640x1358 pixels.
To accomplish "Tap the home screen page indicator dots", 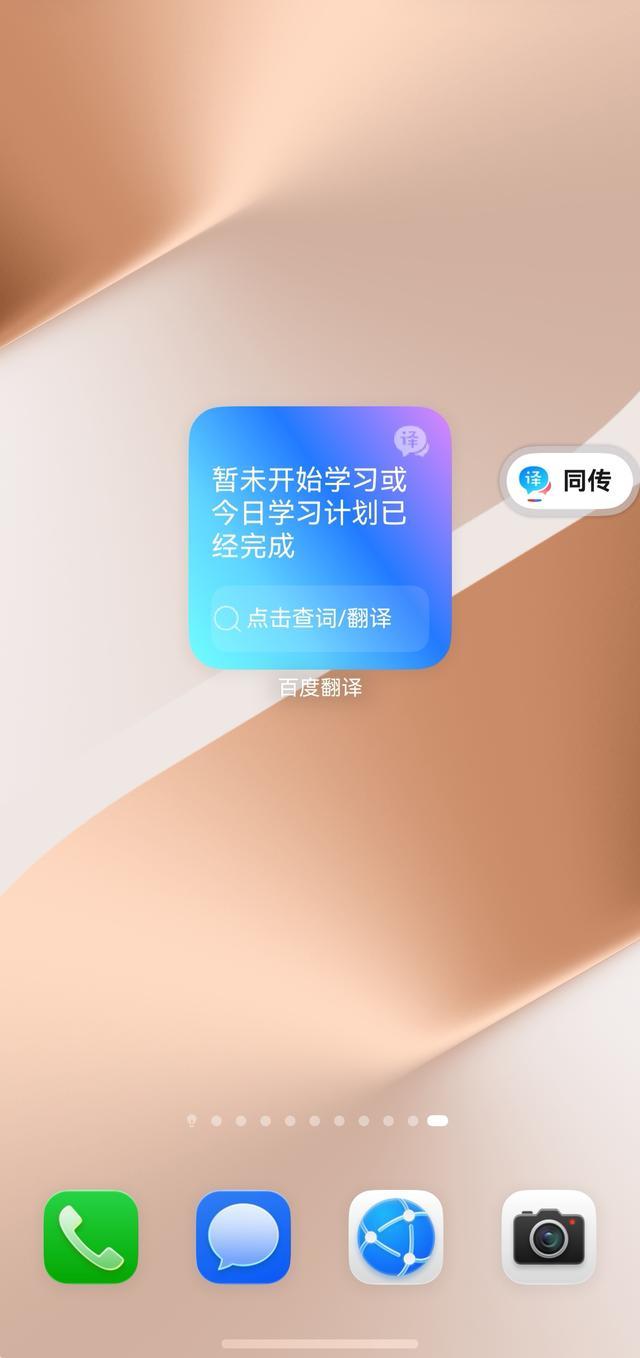I will pos(318,1121).
